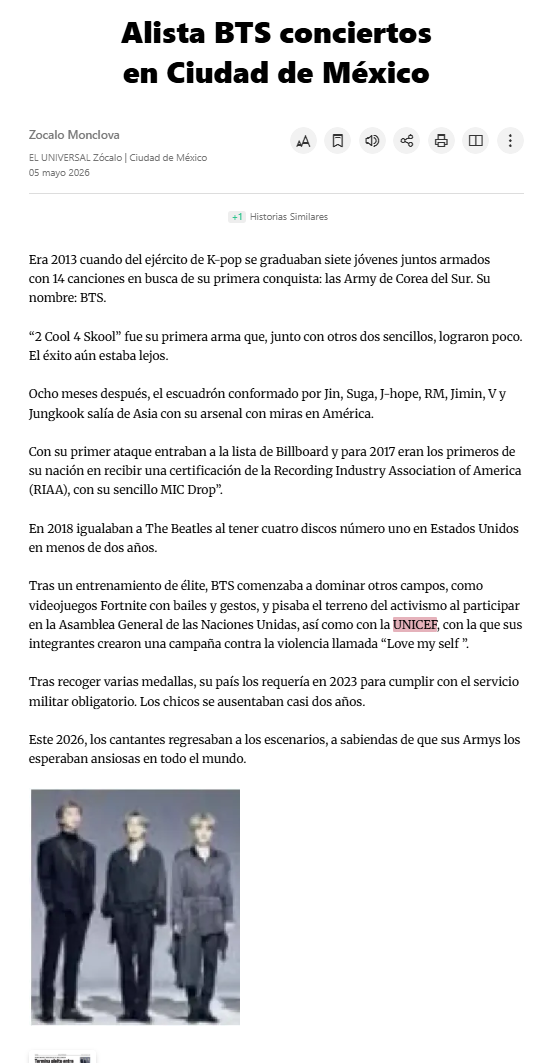Tap the highlighted UNICEF word

(415, 624)
